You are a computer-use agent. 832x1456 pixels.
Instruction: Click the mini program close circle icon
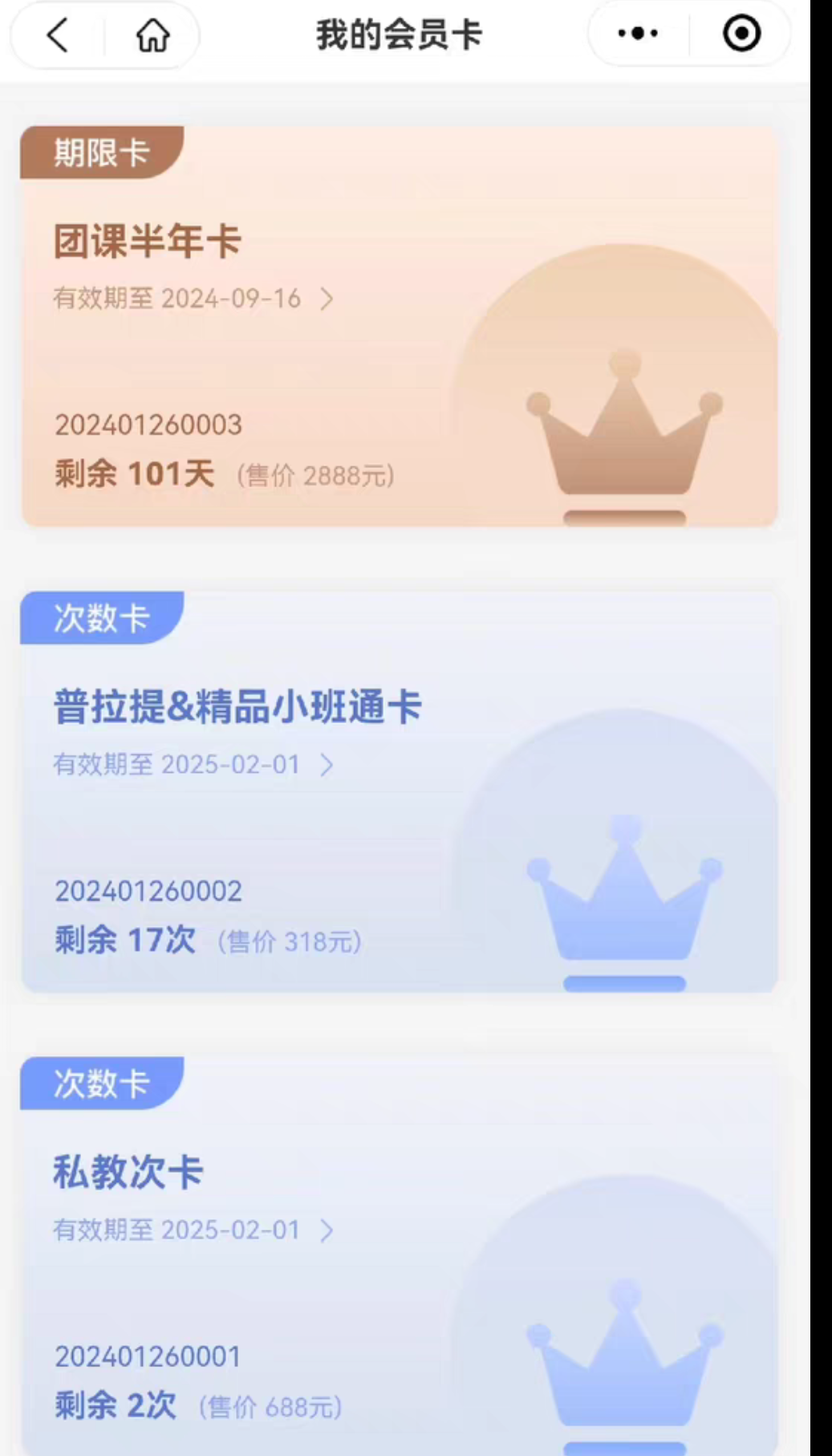pyautogui.click(x=741, y=33)
